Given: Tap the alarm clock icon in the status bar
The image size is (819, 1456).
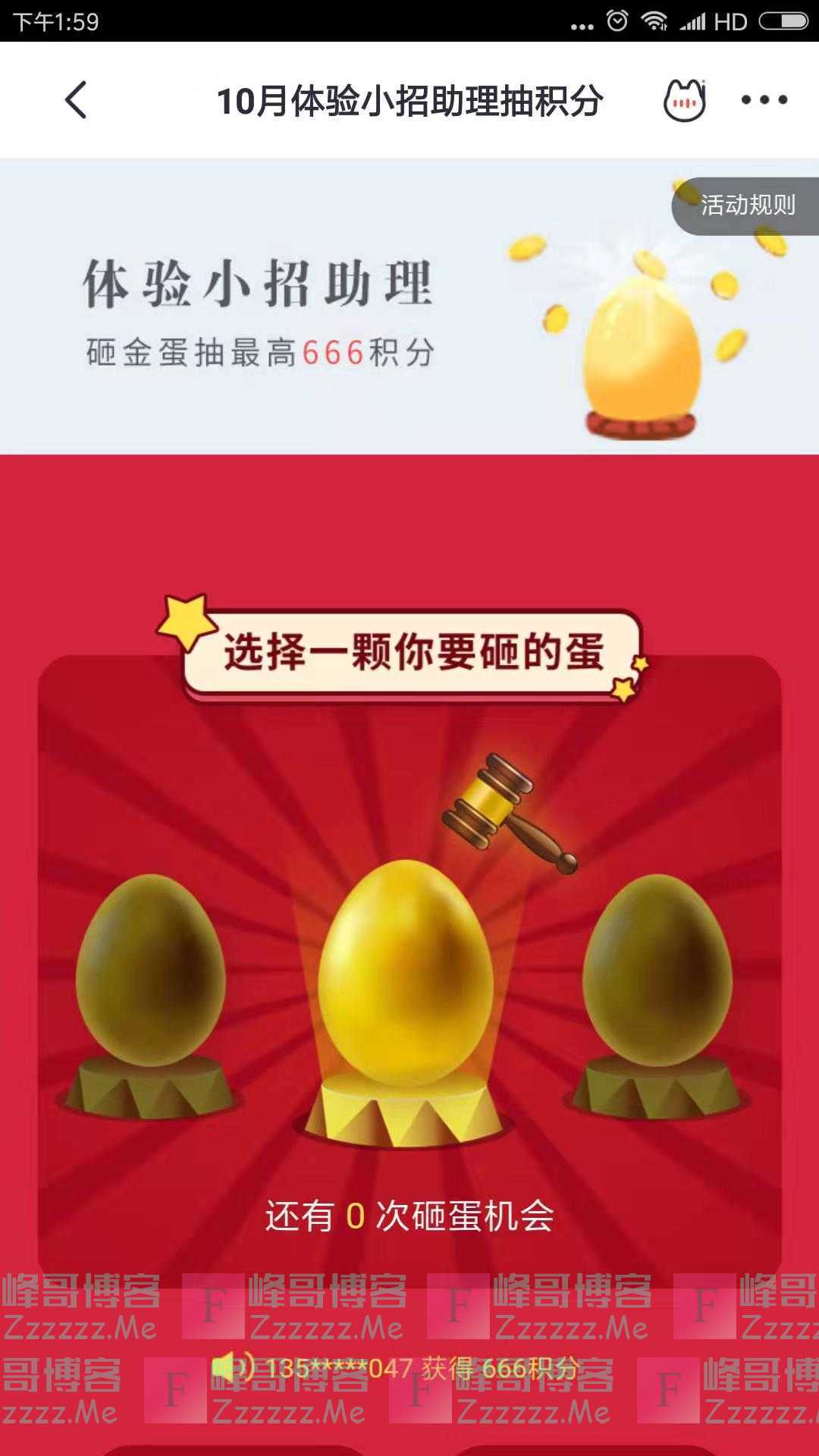Looking at the screenshot, I should (617, 20).
